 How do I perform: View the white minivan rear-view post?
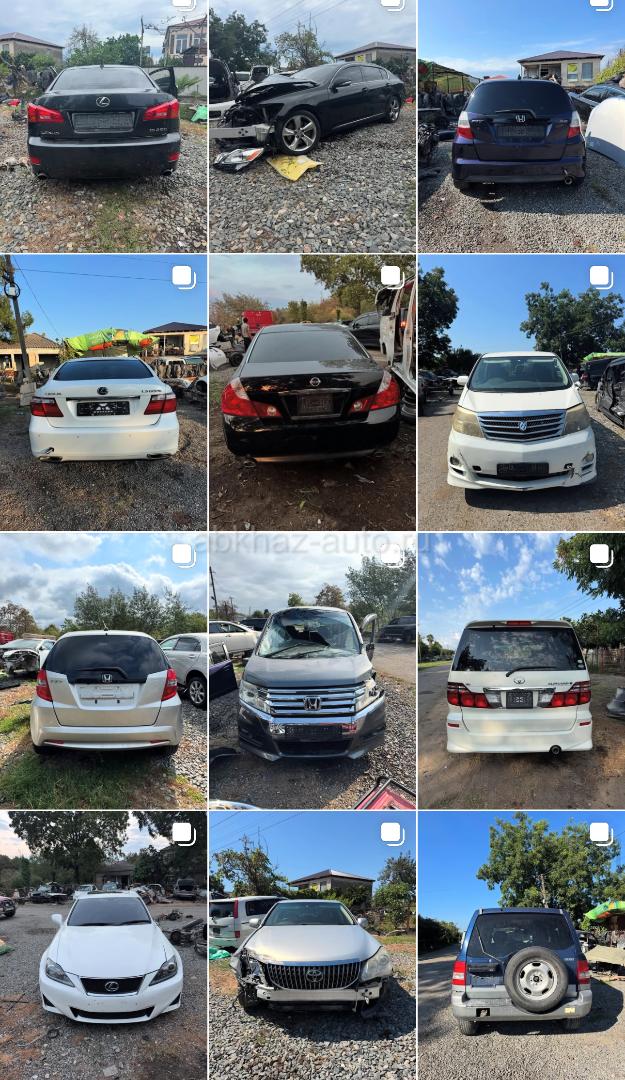click(x=521, y=670)
